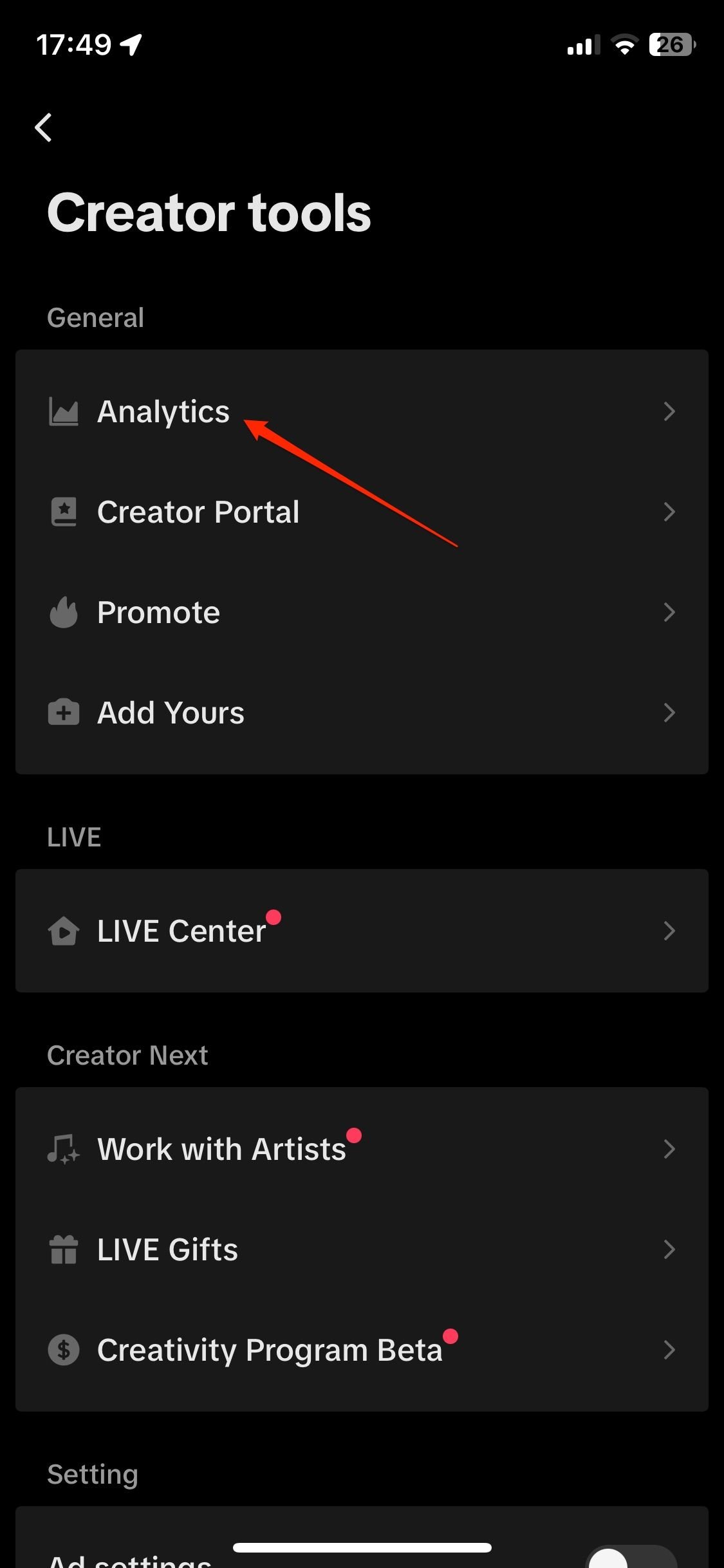Toggle the Ad settings switch
The height and width of the screenshot is (1568, 724).
pos(629,1558)
